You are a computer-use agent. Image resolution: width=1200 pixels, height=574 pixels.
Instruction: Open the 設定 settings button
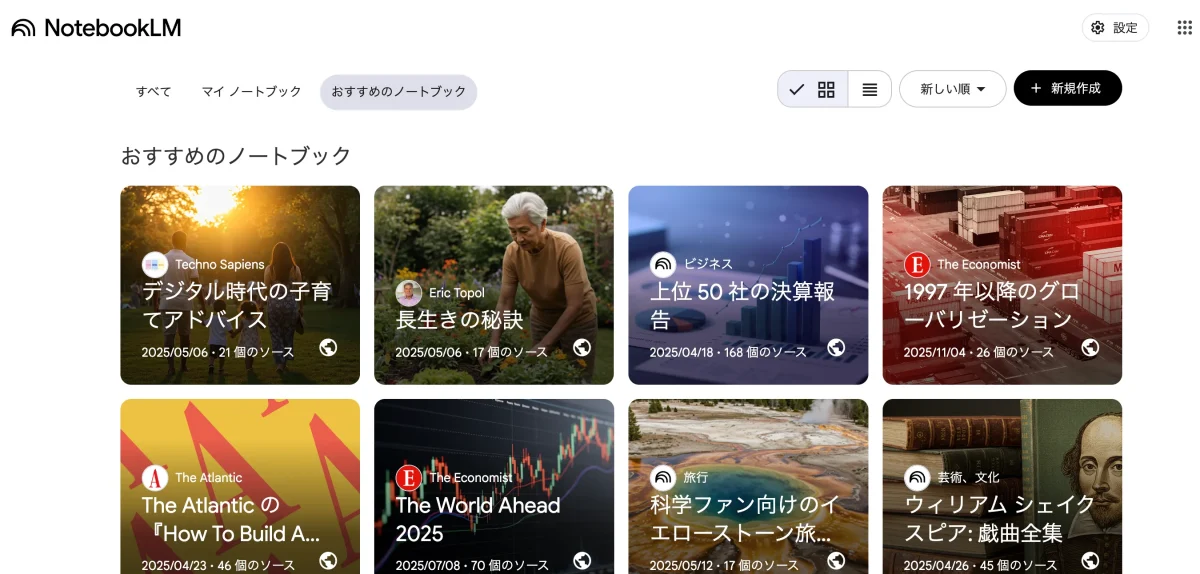pyautogui.click(x=1115, y=28)
